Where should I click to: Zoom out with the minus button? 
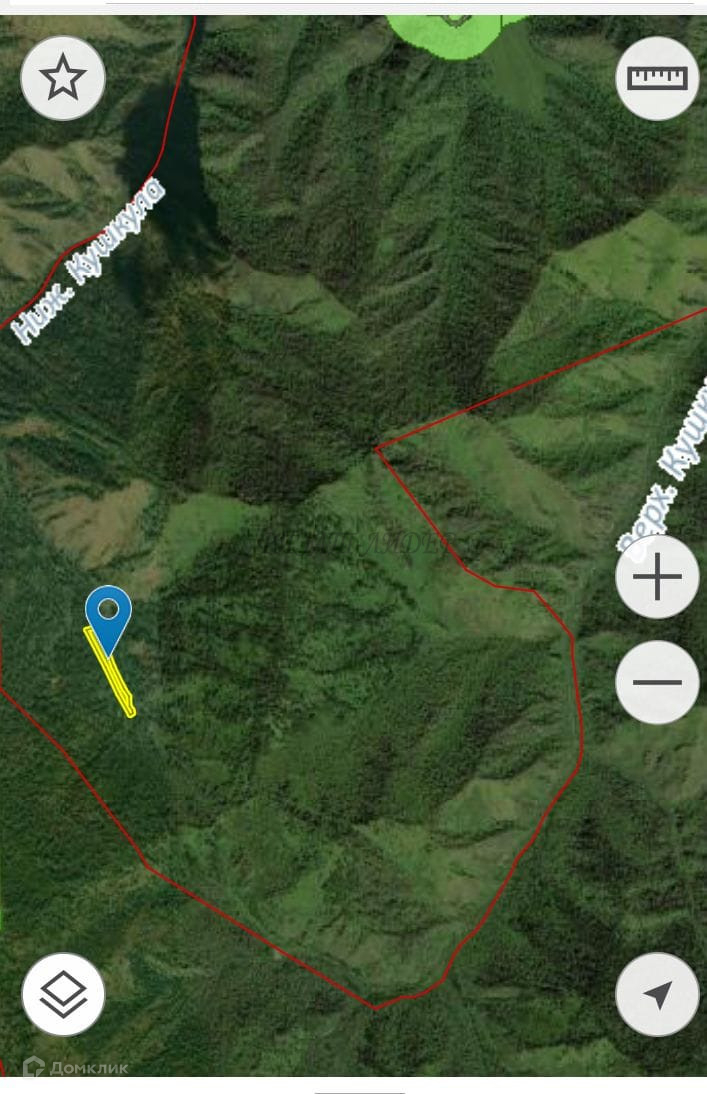click(x=657, y=682)
